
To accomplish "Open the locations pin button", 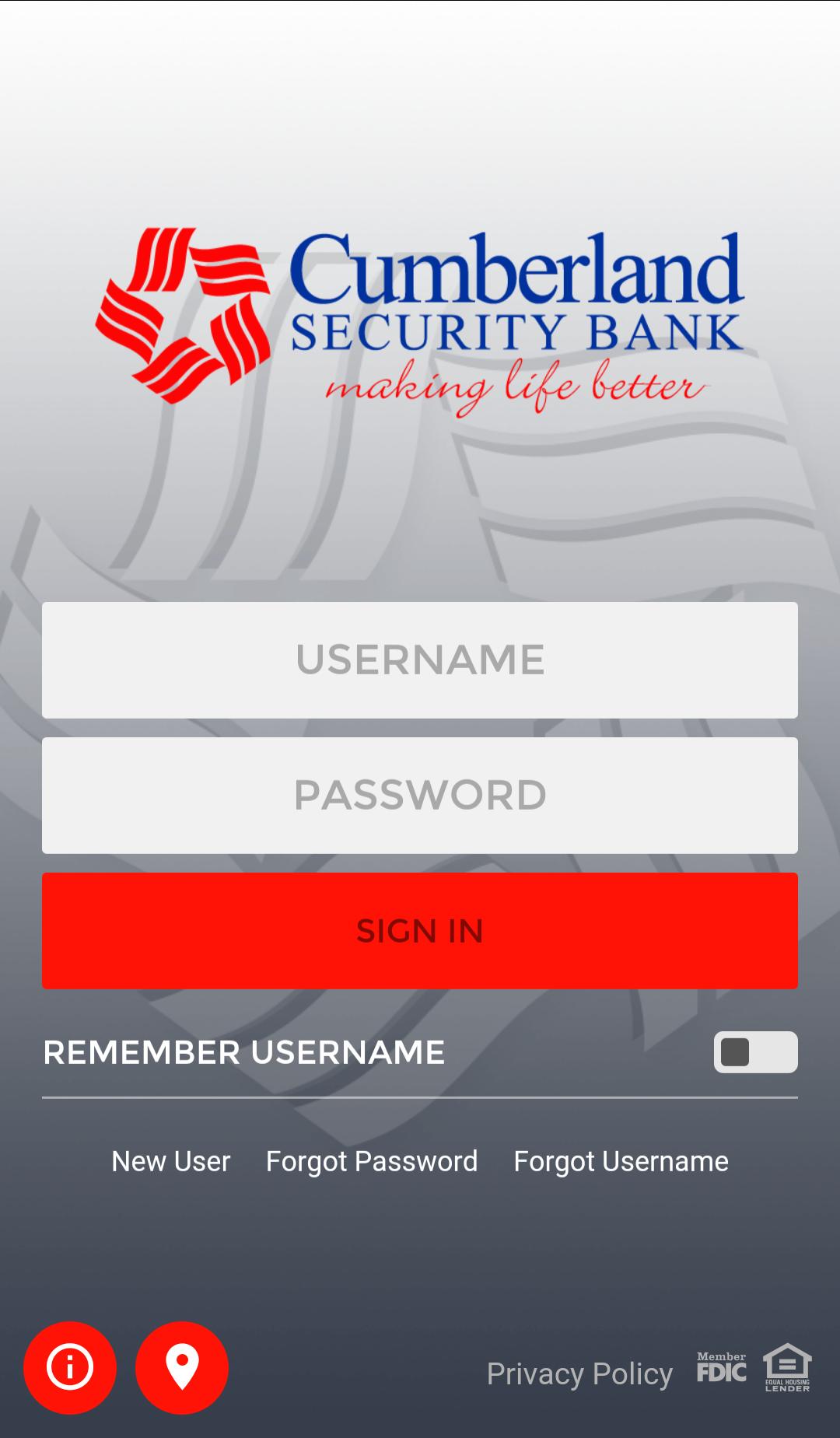I will point(182,1367).
